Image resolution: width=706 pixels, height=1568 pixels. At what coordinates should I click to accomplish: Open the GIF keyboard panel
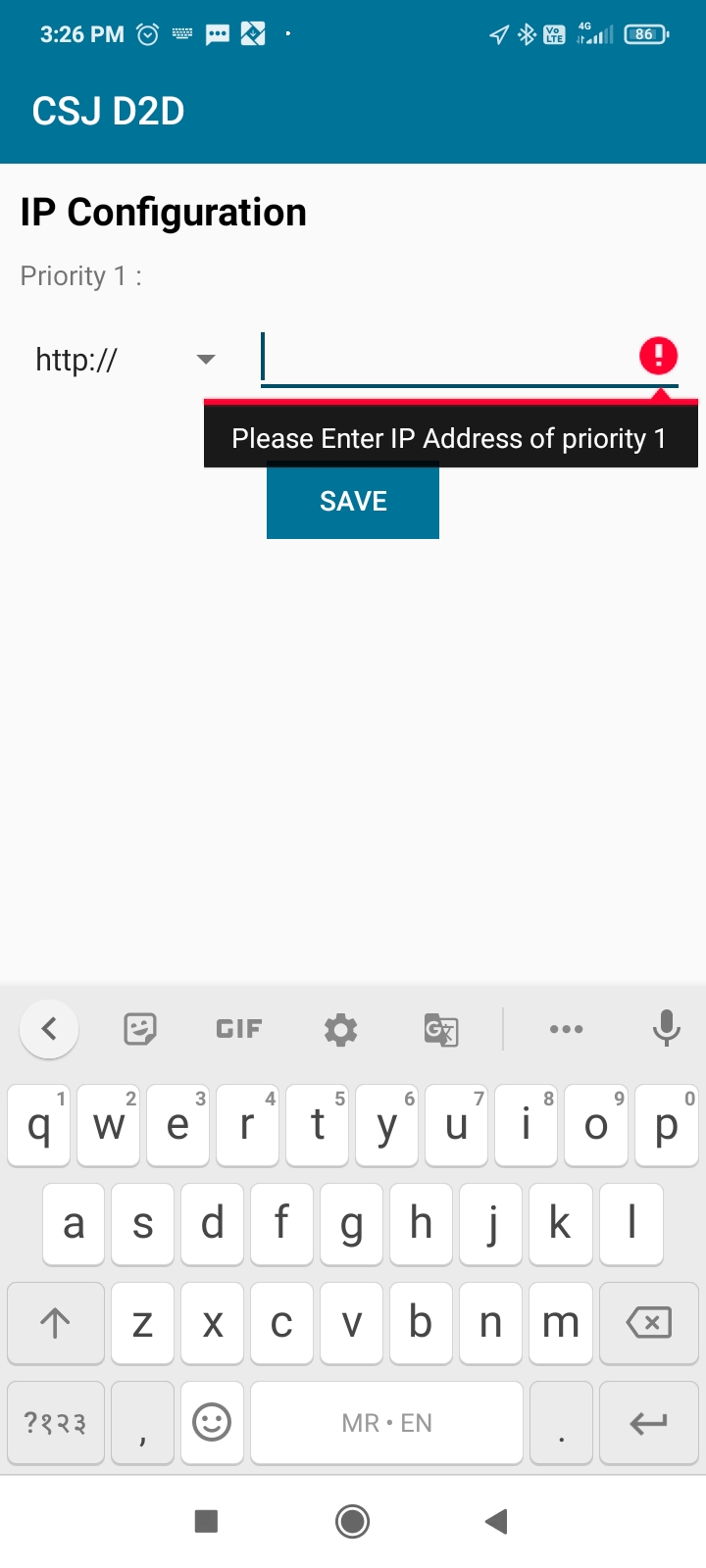click(x=239, y=1029)
